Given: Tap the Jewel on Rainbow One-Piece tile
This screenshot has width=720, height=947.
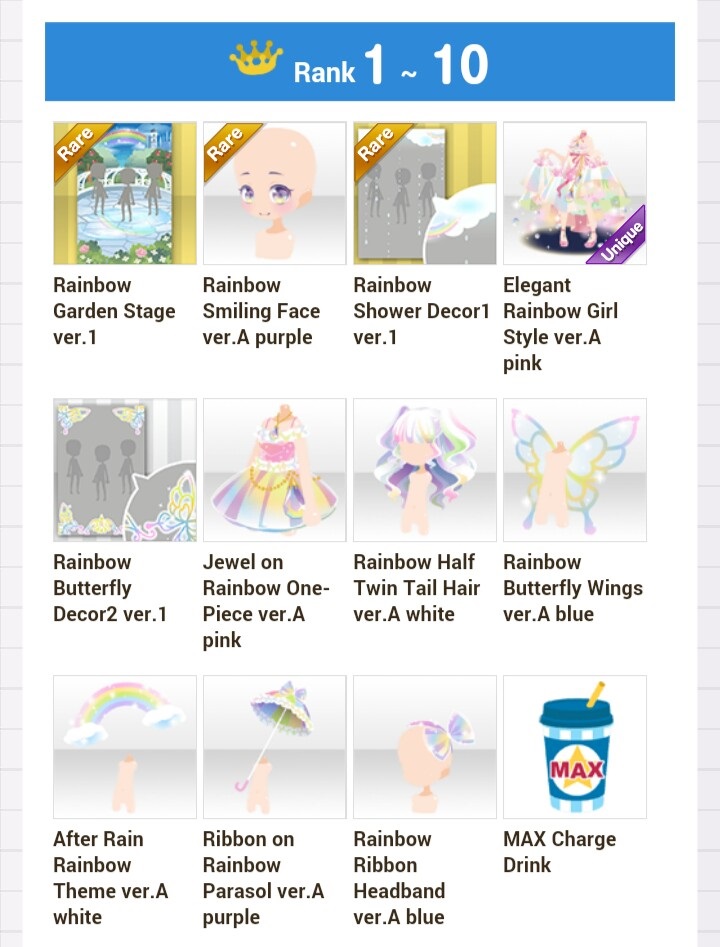Looking at the screenshot, I should (x=275, y=470).
